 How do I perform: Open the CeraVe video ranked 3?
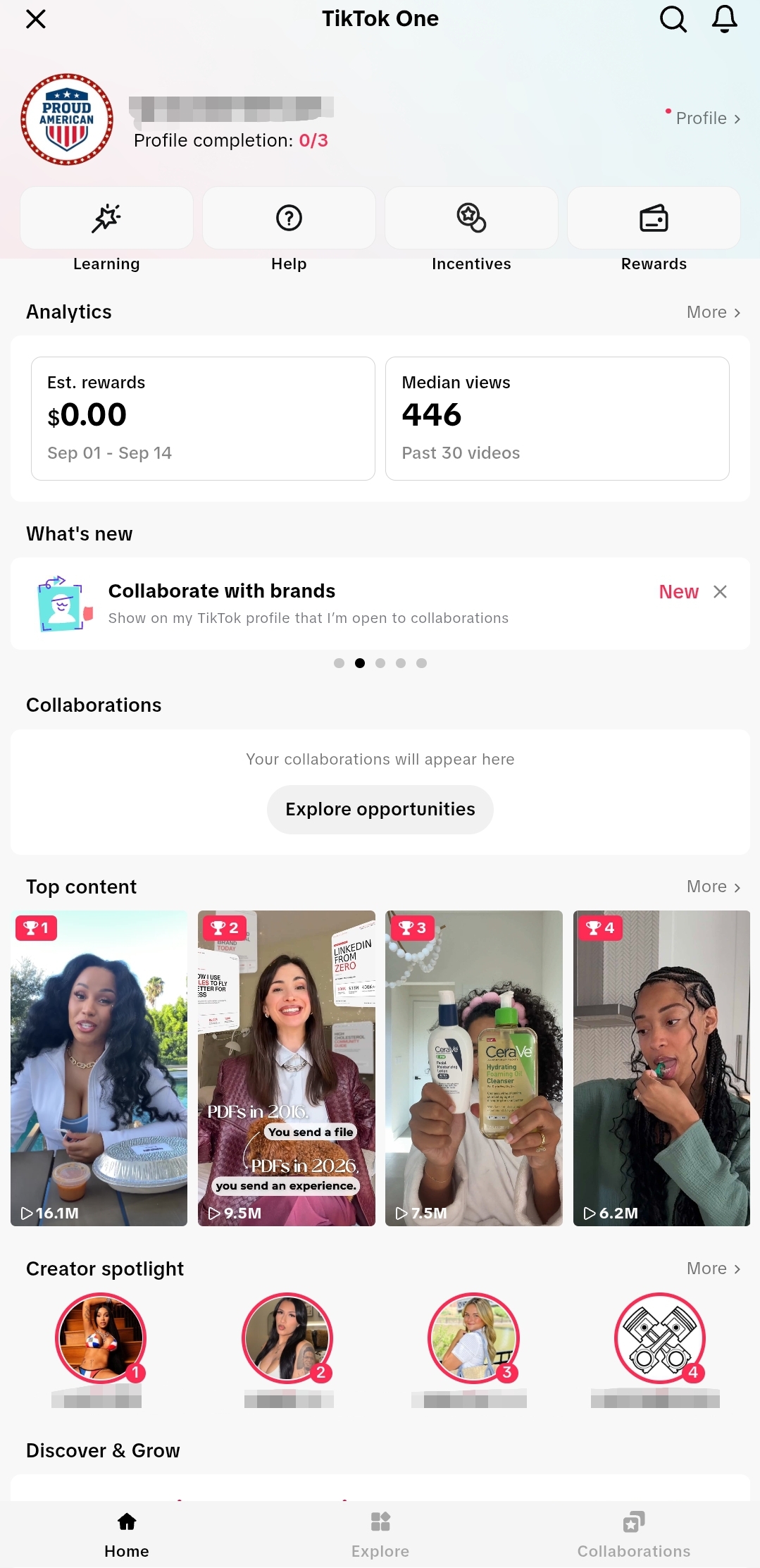(x=474, y=1068)
